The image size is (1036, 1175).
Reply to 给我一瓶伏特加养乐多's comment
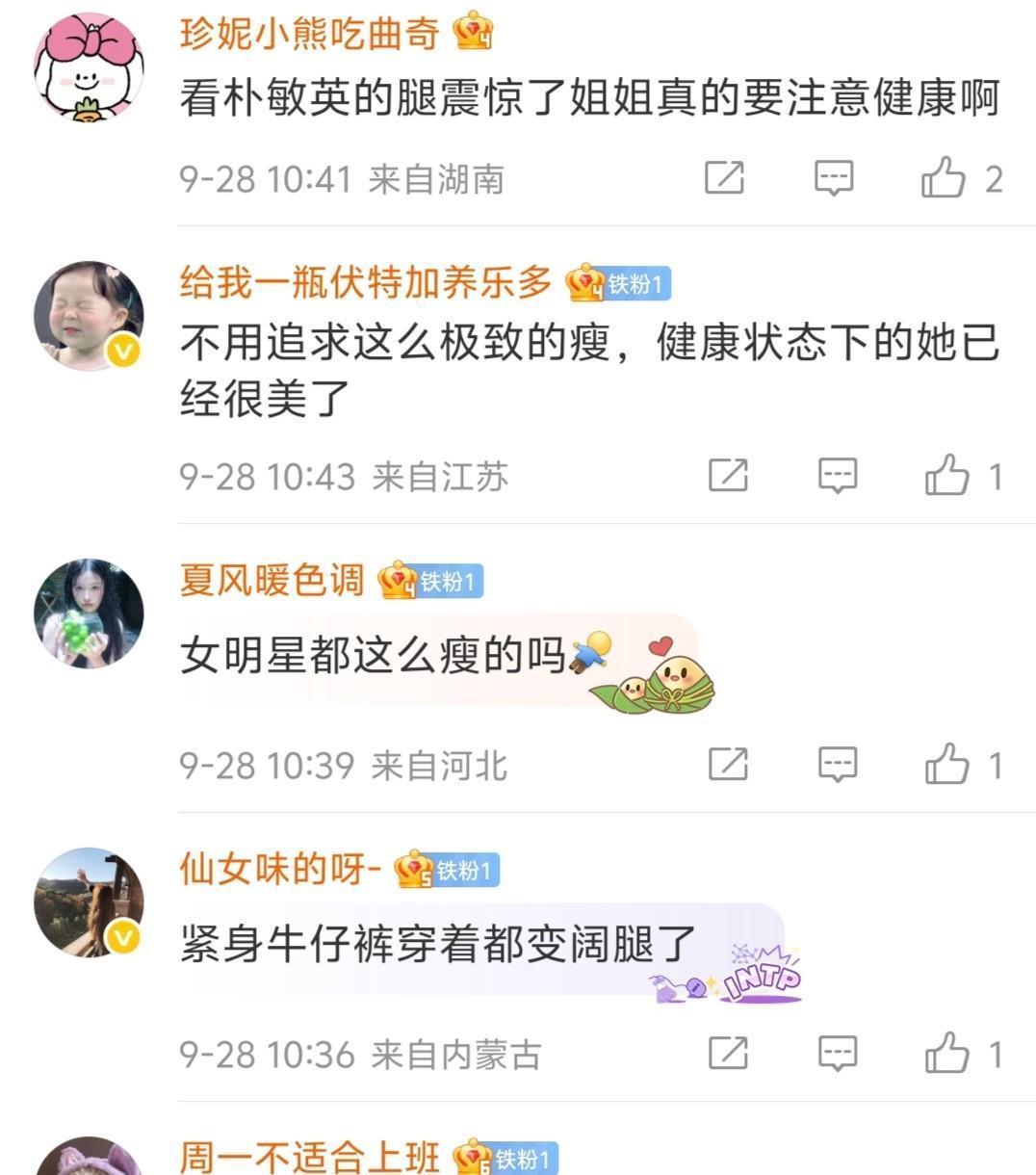[x=838, y=476]
